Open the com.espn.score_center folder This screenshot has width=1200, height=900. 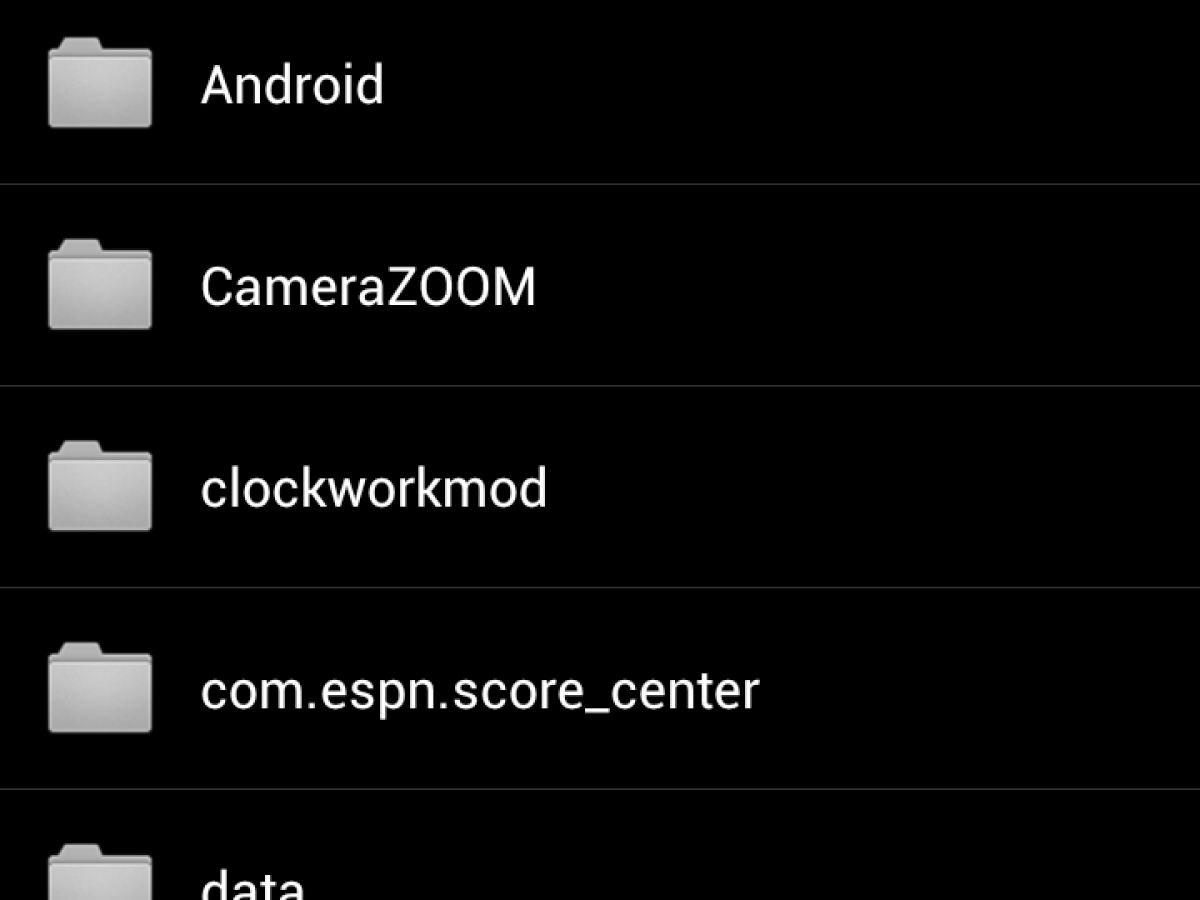(x=479, y=691)
